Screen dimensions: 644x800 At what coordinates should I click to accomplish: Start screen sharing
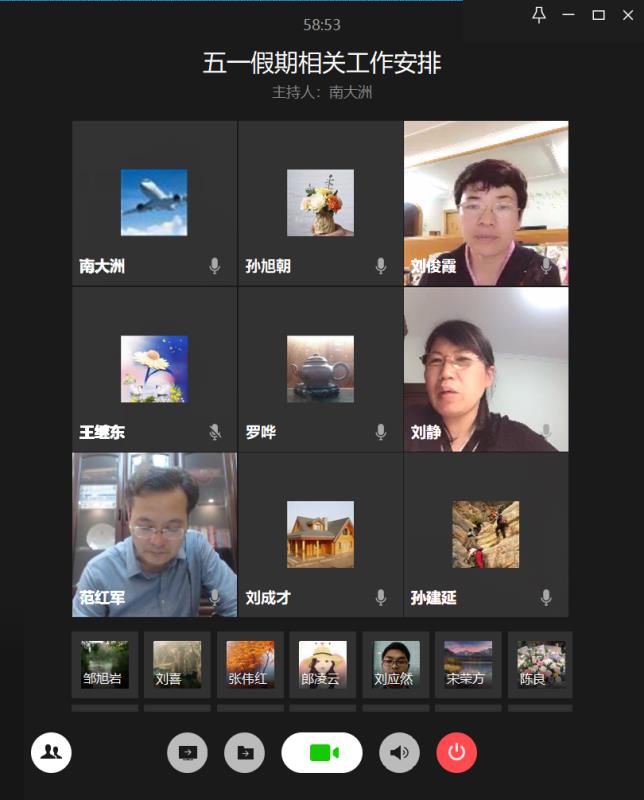pyautogui.click(x=187, y=753)
